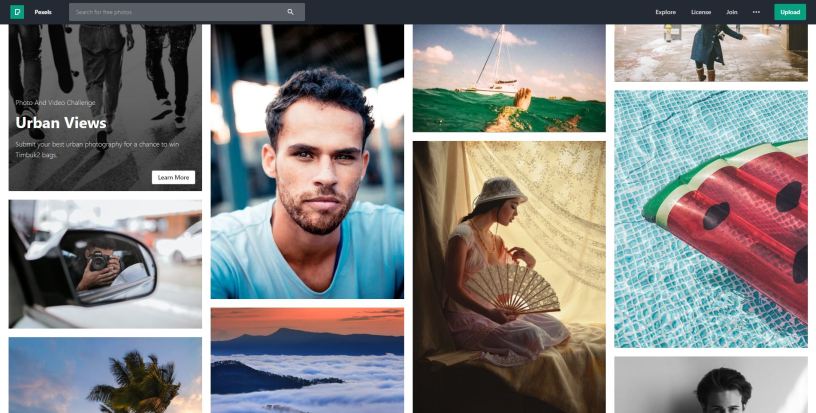Go to the License page
The height and width of the screenshot is (413, 816).
pos(701,12)
